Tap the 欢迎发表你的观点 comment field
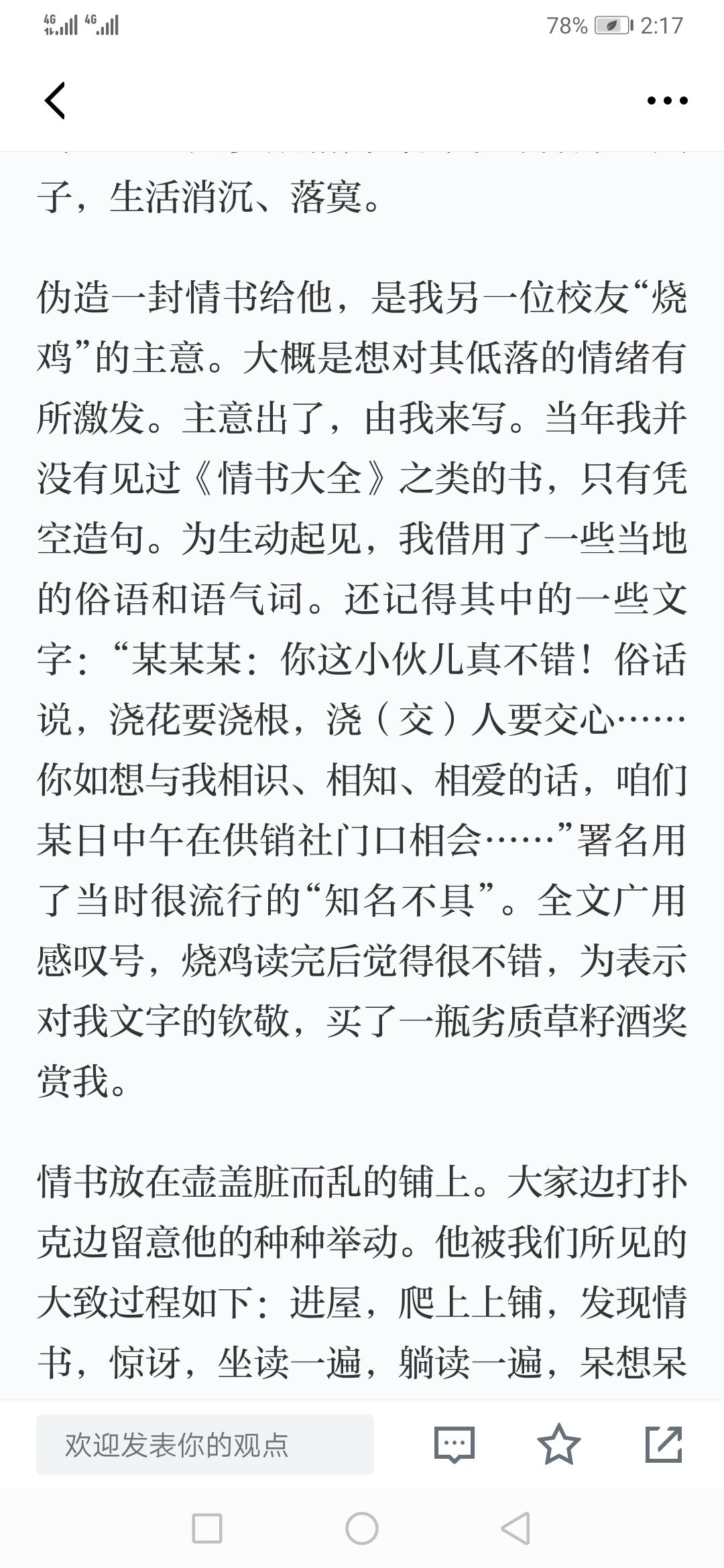 click(205, 1445)
